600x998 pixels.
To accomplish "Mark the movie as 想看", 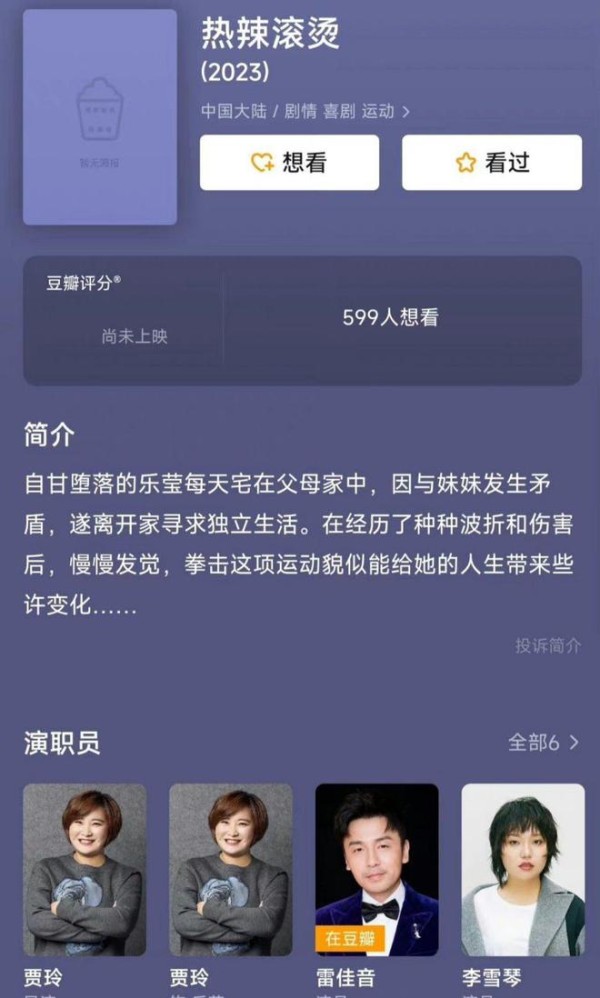I will (x=290, y=162).
